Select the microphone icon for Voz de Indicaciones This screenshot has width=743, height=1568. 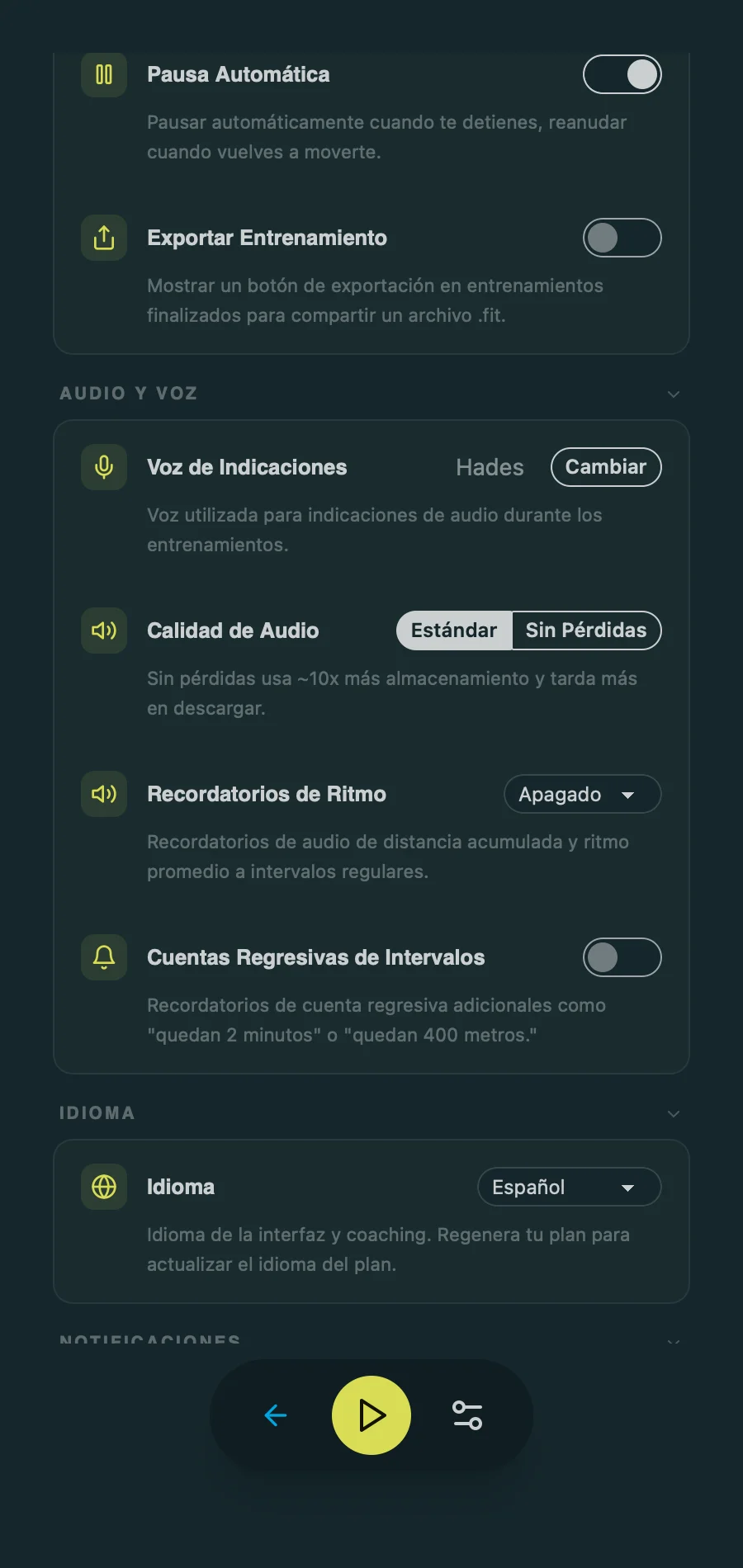click(x=103, y=466)
